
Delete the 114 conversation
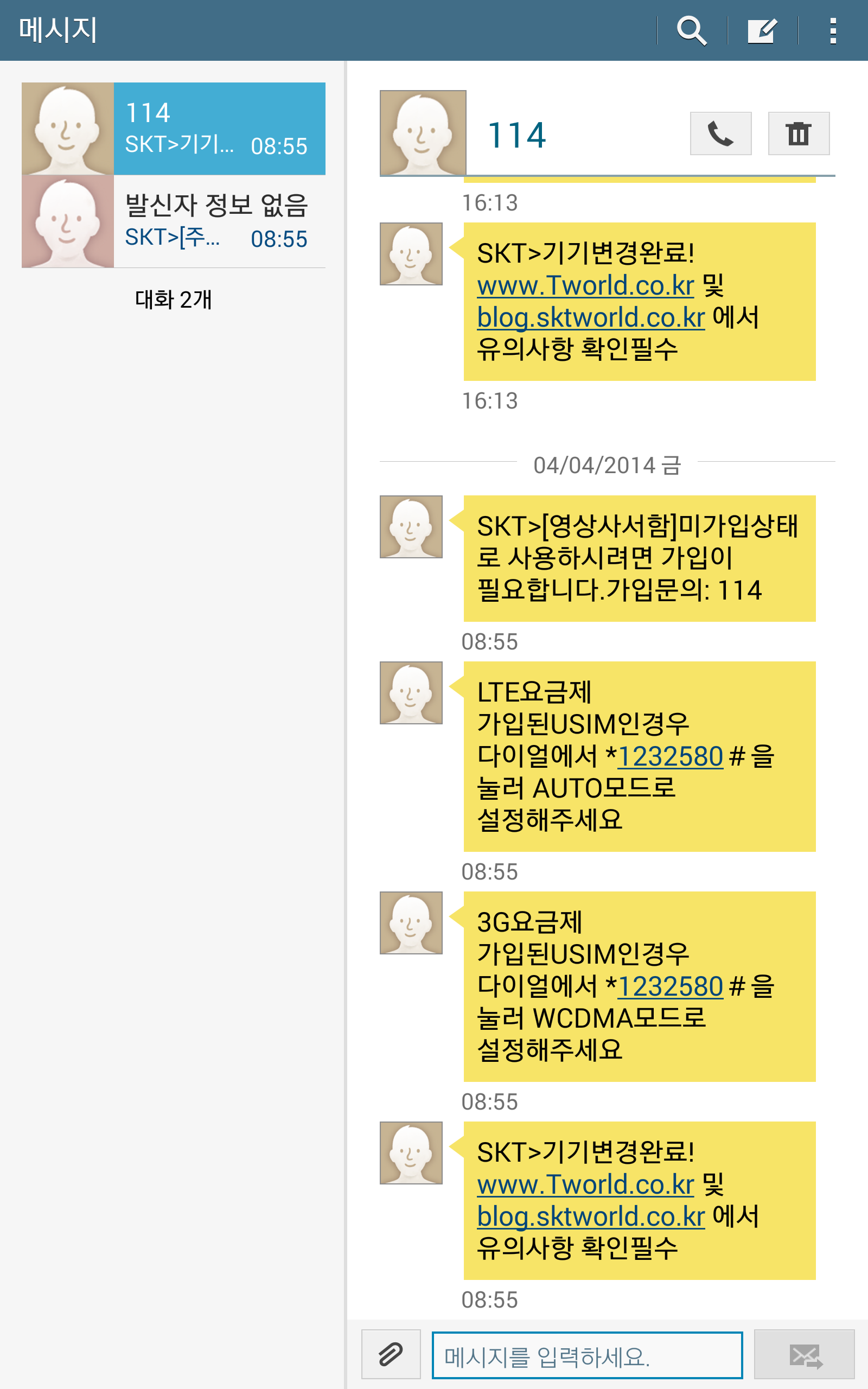799,133
